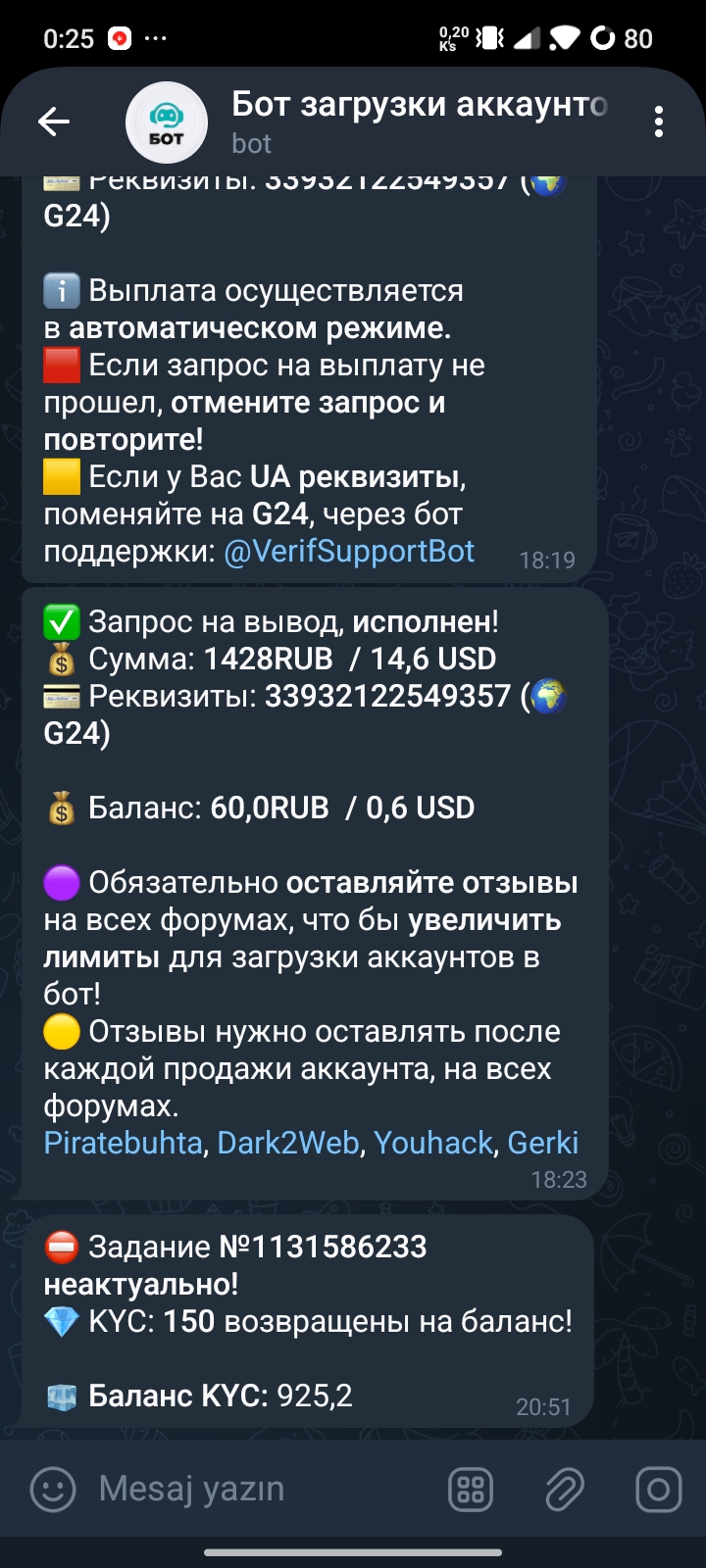Open the emoji picker

click(x=53, y=1490)
